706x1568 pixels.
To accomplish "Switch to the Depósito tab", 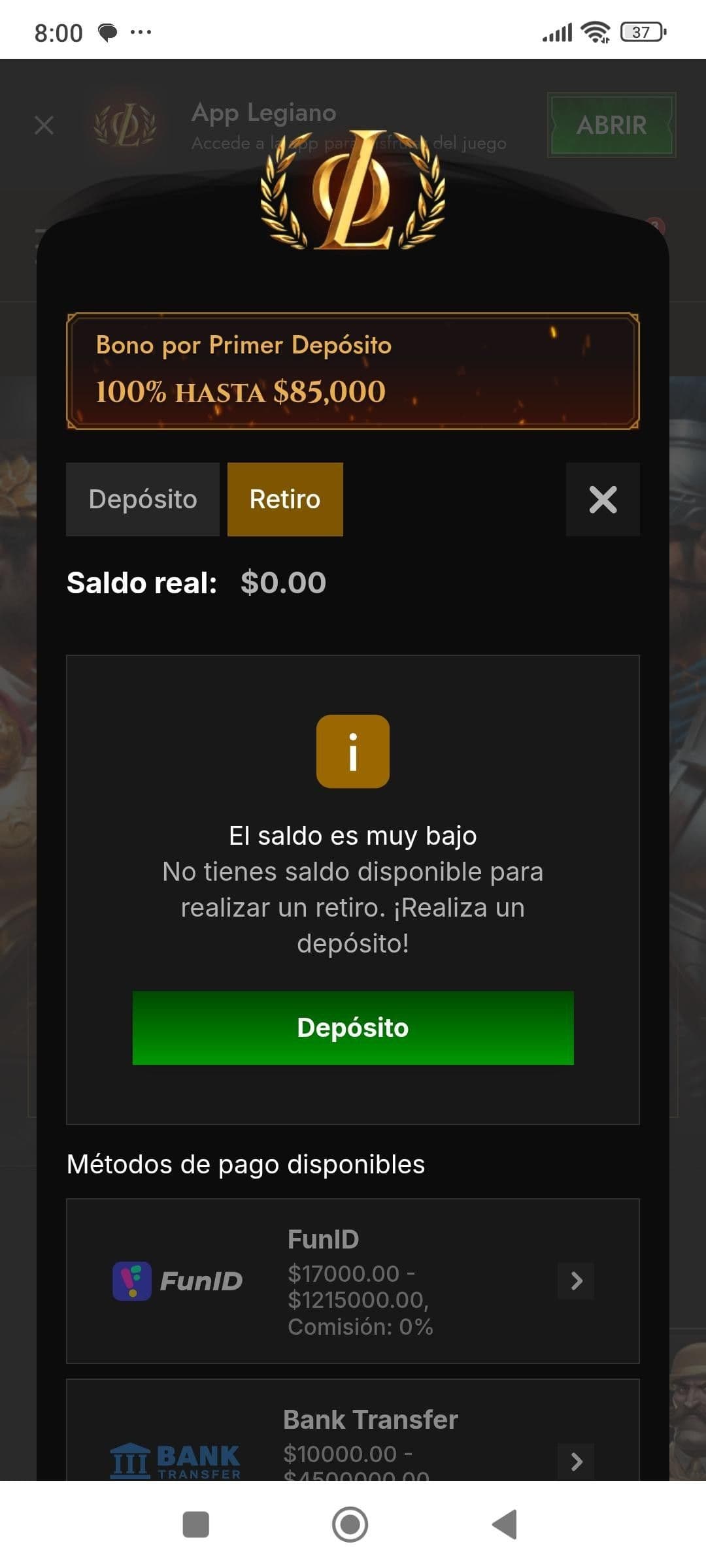I will point(143,499).
